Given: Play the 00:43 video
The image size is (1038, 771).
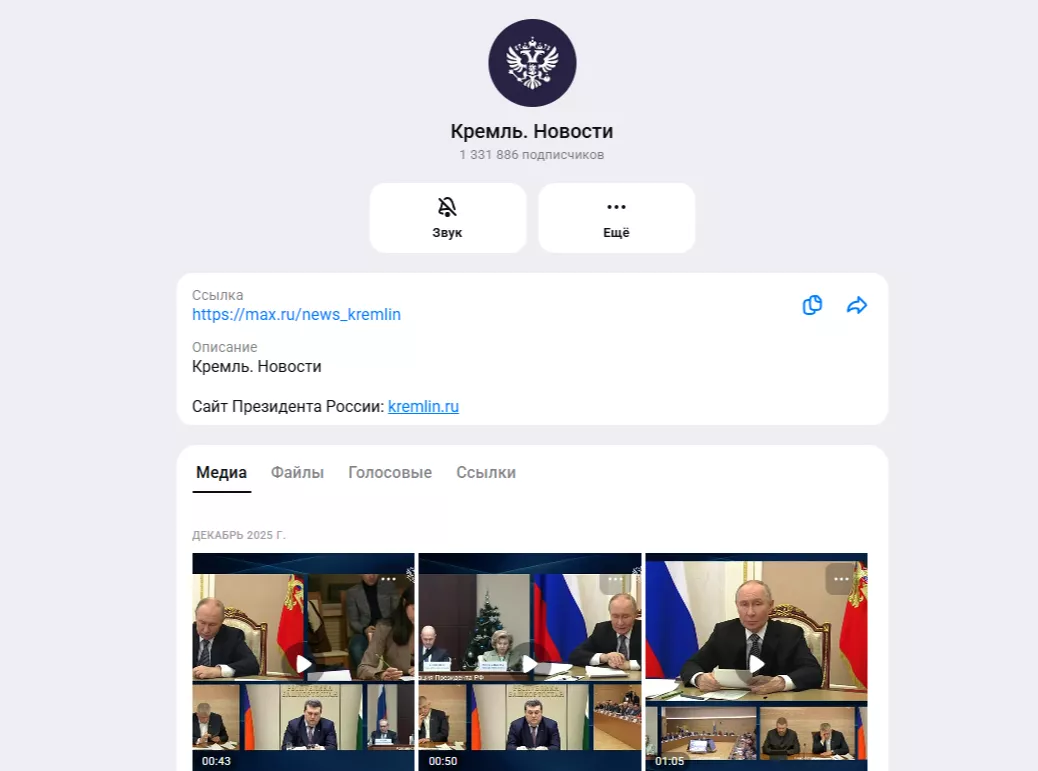Looking at the screenshot, I should [x=303, y=663].
